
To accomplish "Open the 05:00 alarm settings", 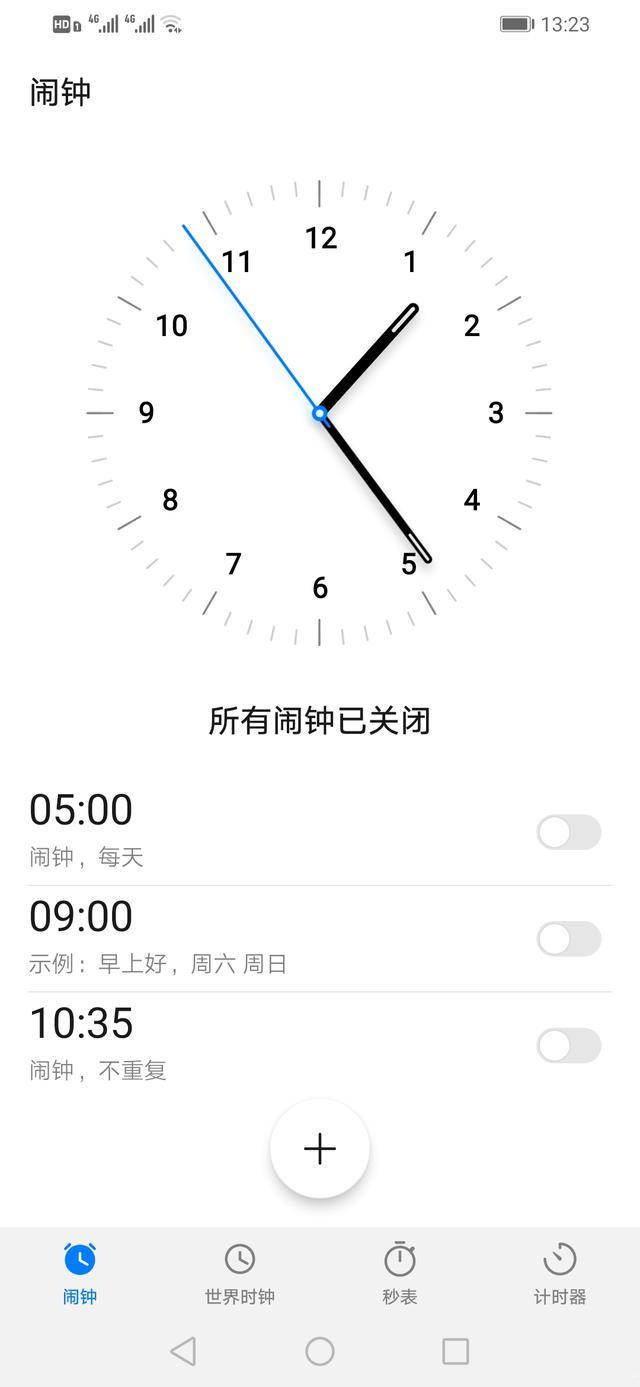I will (200, 830).
